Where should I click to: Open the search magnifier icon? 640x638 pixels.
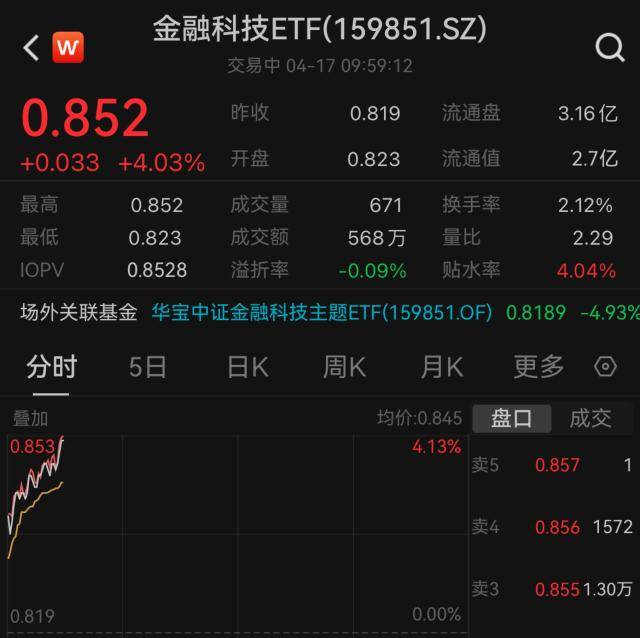coord(609,47)
